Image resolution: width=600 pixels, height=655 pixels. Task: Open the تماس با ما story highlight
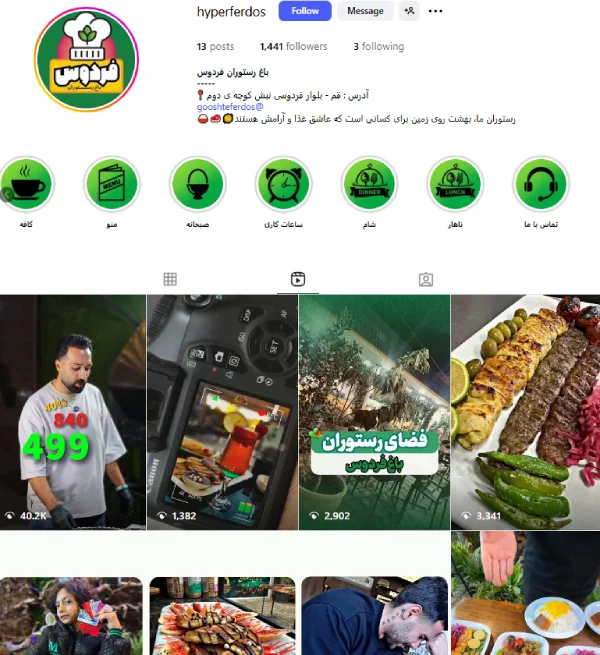tap(540, 185)
